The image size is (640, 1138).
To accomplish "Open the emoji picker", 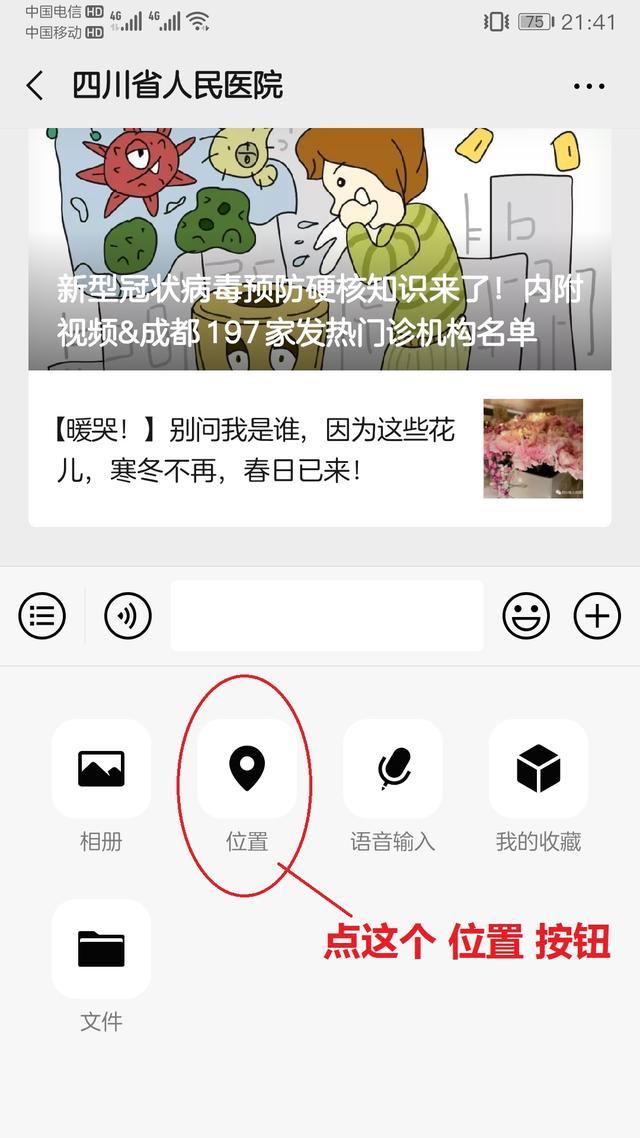I will coord(526,616).
